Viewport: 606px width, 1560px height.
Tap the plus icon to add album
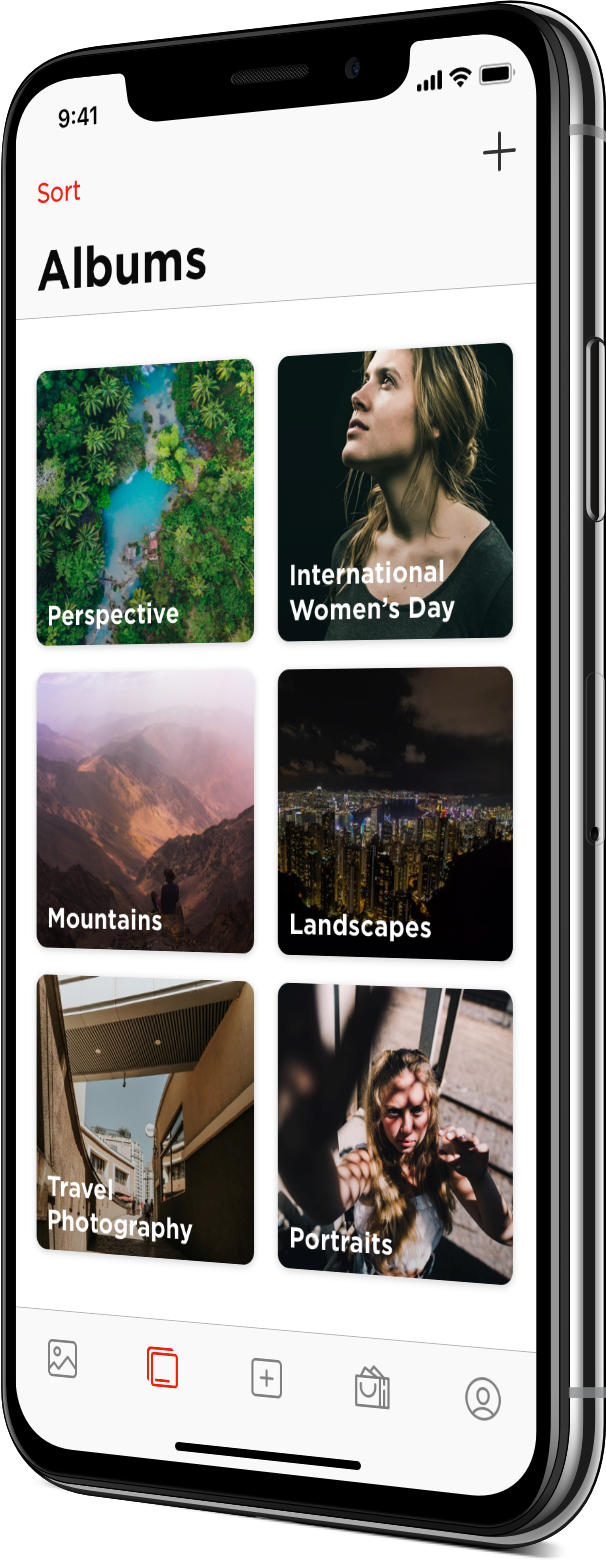coord(499,152)
